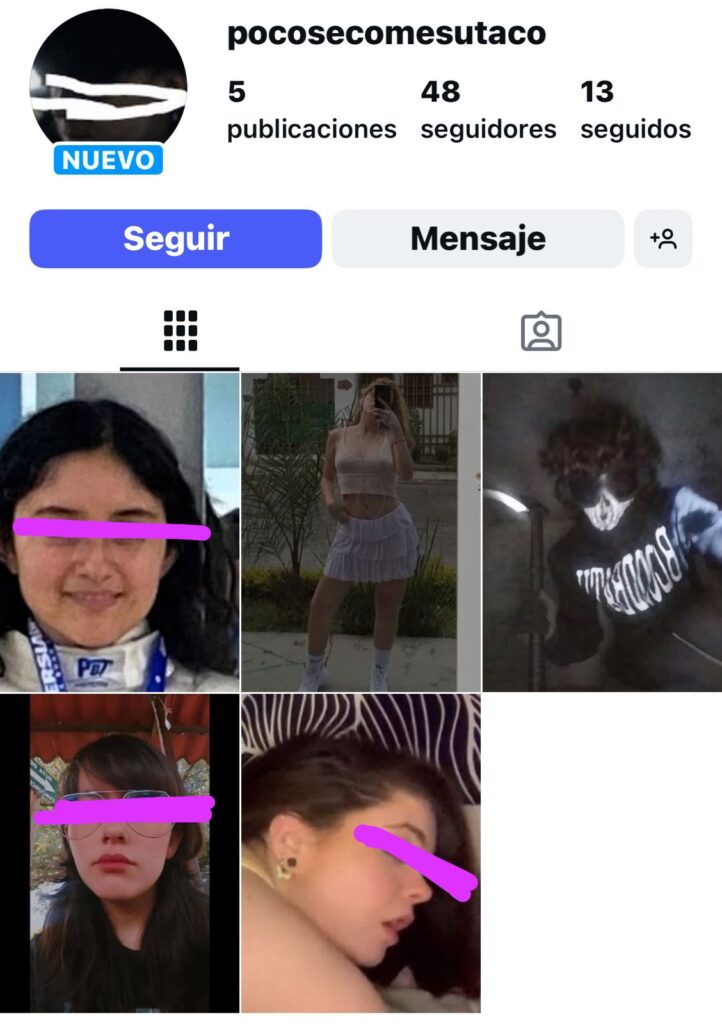Open the post with the zebra-pattern pillow

[x=361, y=853]
